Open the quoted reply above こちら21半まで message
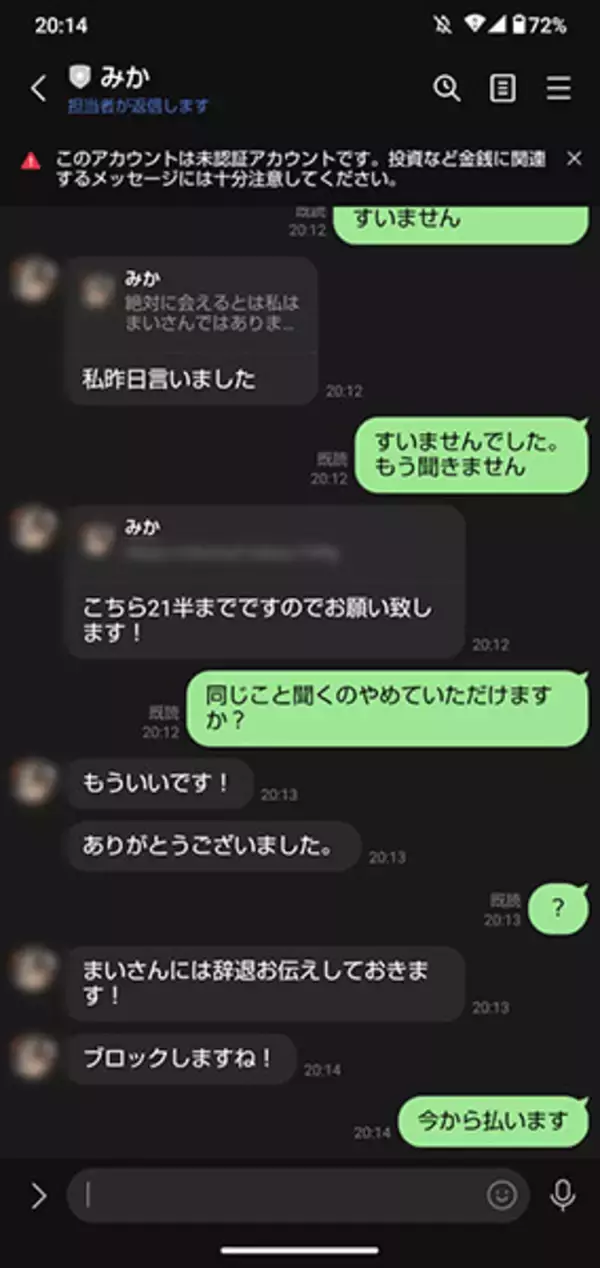Screen dimensions: 600x1268 point(264,541)
